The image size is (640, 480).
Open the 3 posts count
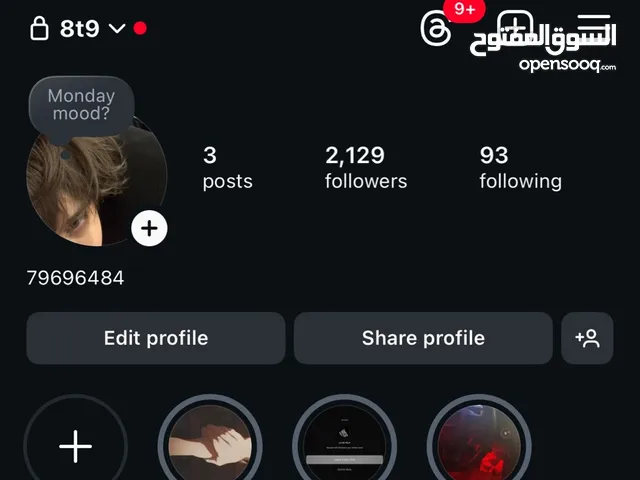click(x=227, y=167)
